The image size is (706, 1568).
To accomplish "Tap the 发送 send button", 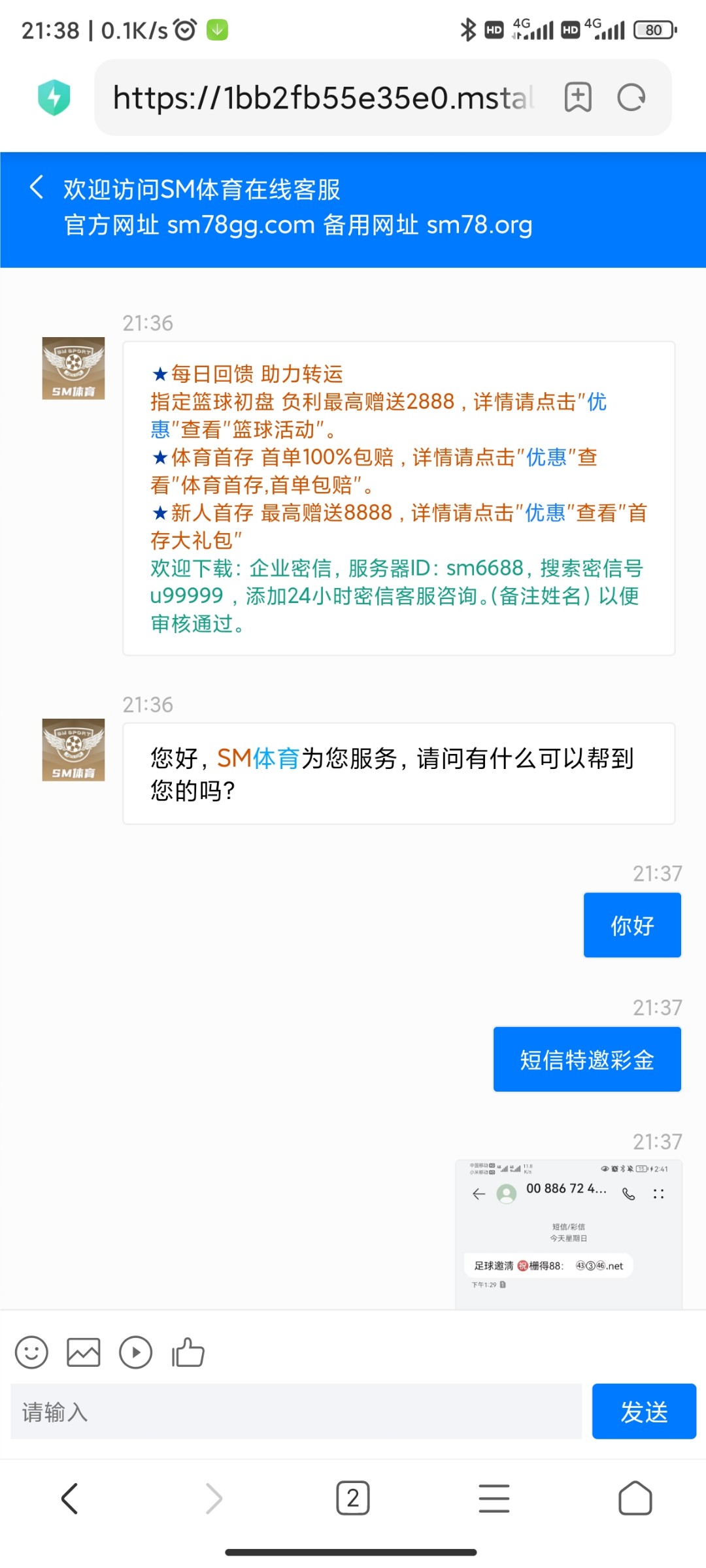I will 644,1413.
